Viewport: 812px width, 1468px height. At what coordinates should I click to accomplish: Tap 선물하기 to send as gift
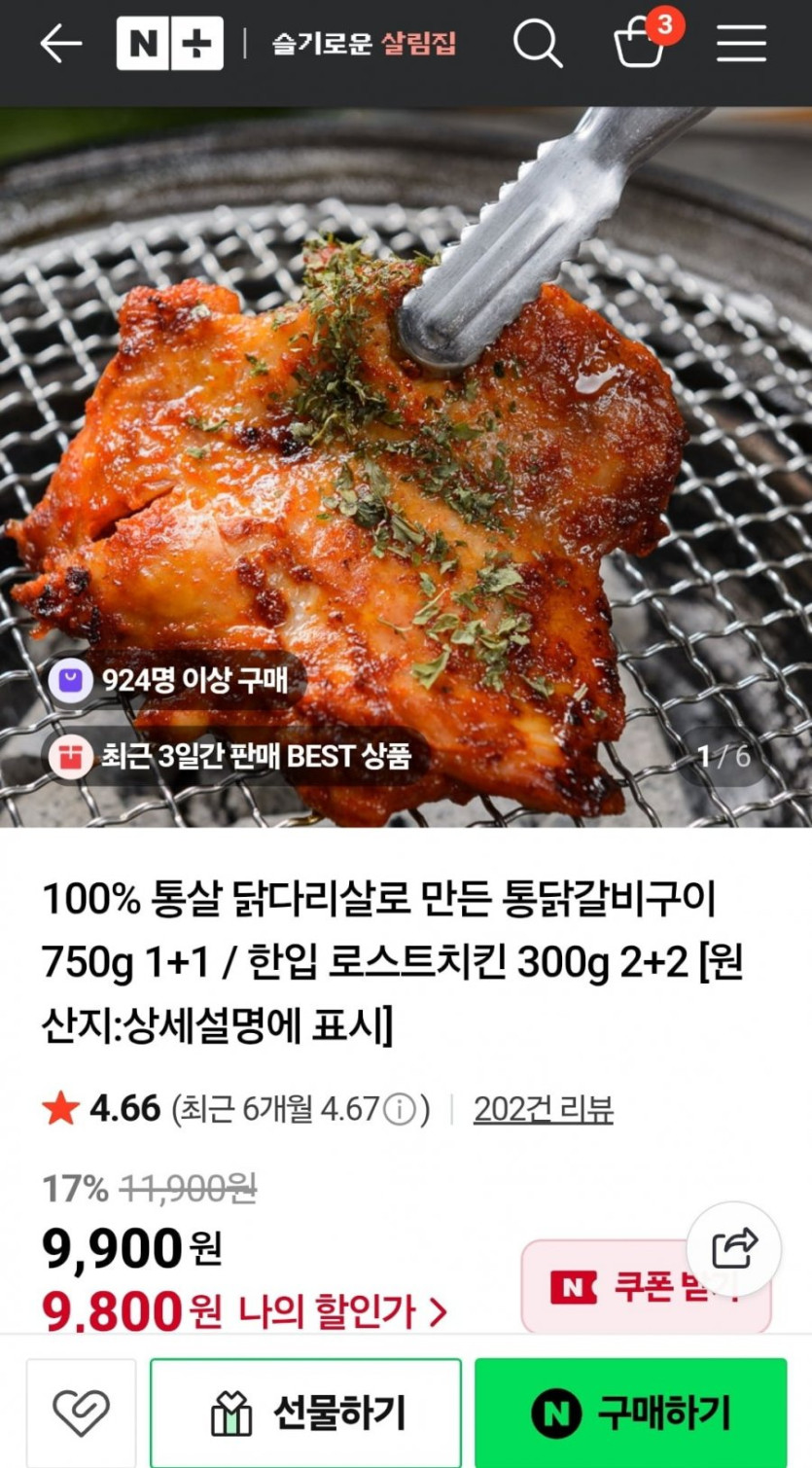(305, 1413)
